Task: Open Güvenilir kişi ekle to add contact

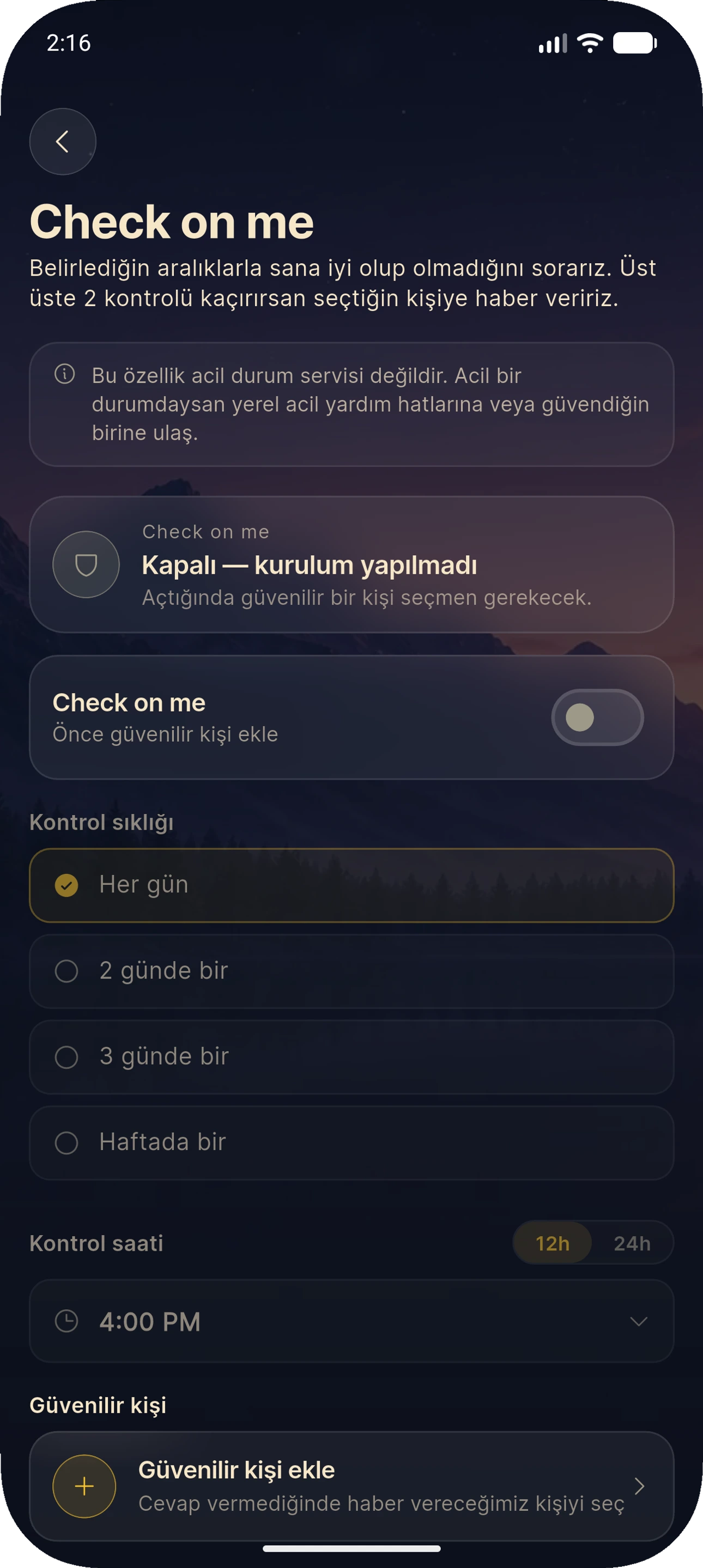Action: (352, 1486)
